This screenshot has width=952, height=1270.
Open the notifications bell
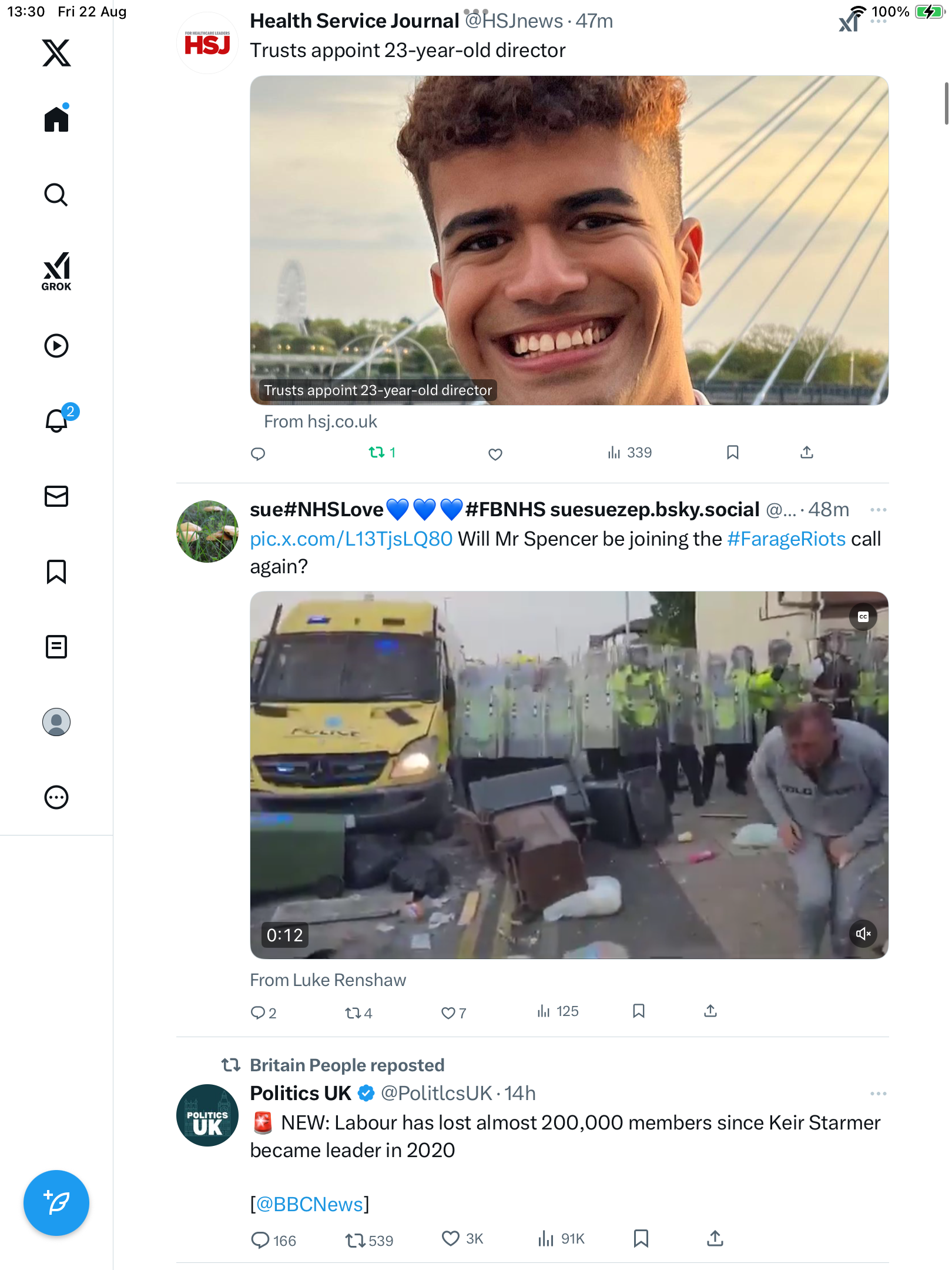click(56, 420)
